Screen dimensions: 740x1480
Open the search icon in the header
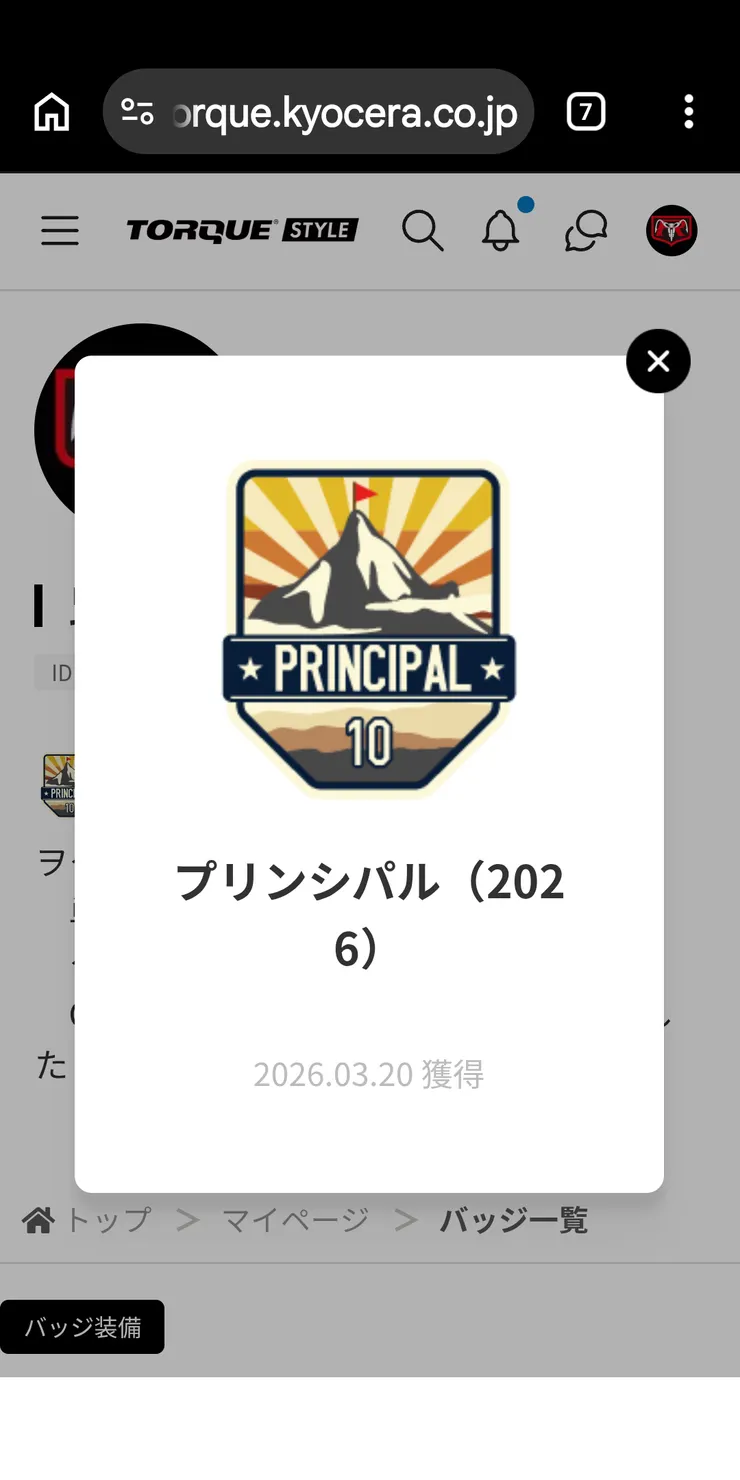coord(422,230)
